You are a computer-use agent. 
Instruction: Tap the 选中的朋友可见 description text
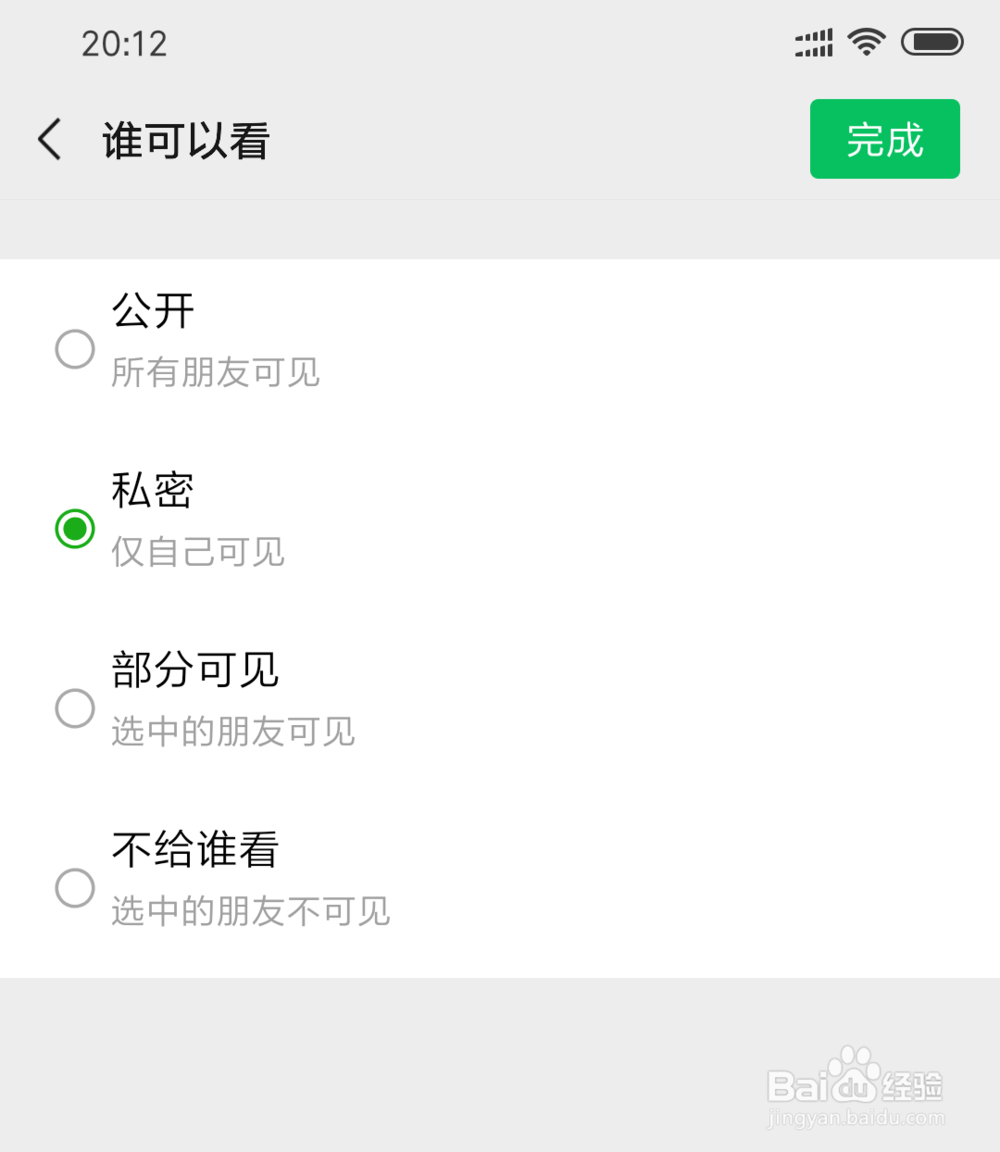(x=234, y=731)
